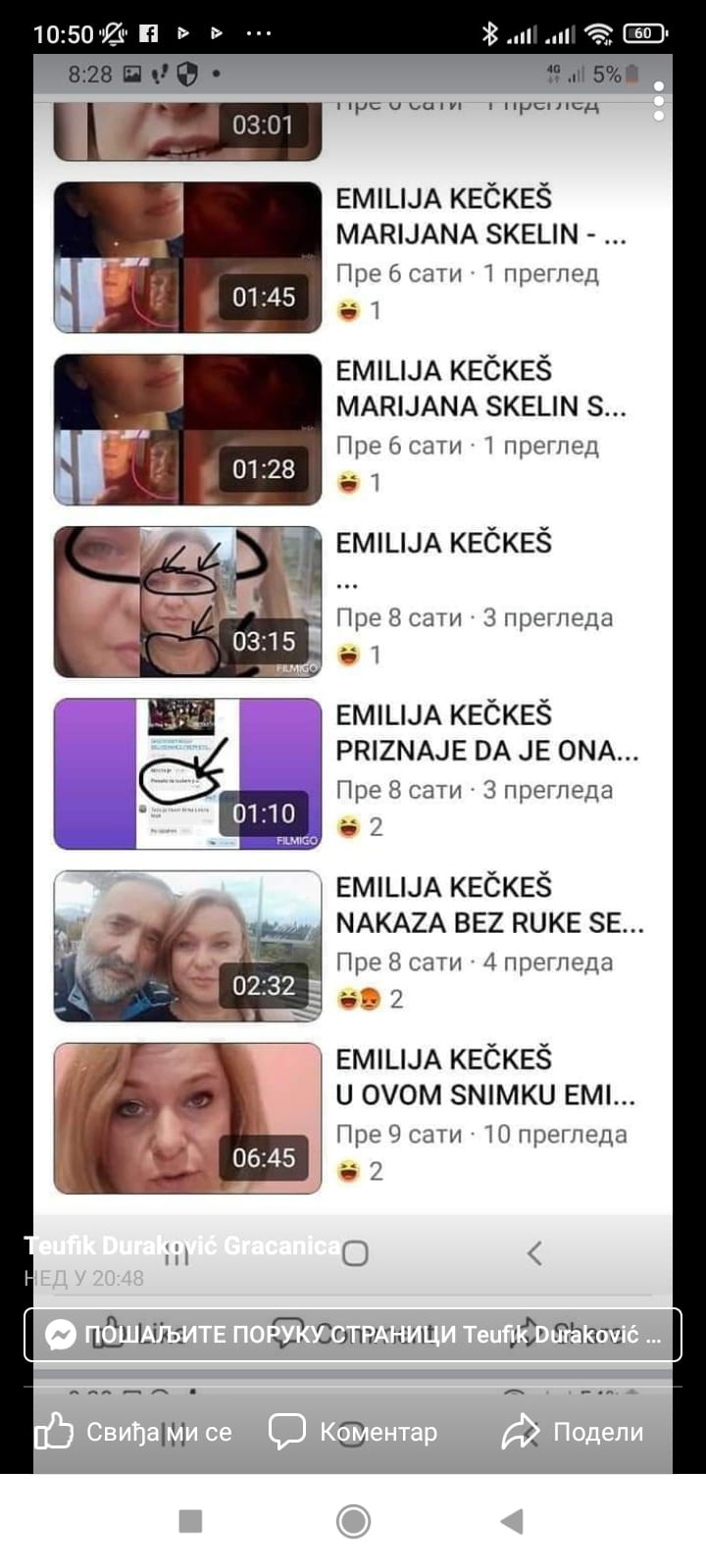Viewport: 706px width, 1568px height.
Task: Open the overflow menu of the photo
Action: [659, 101]
